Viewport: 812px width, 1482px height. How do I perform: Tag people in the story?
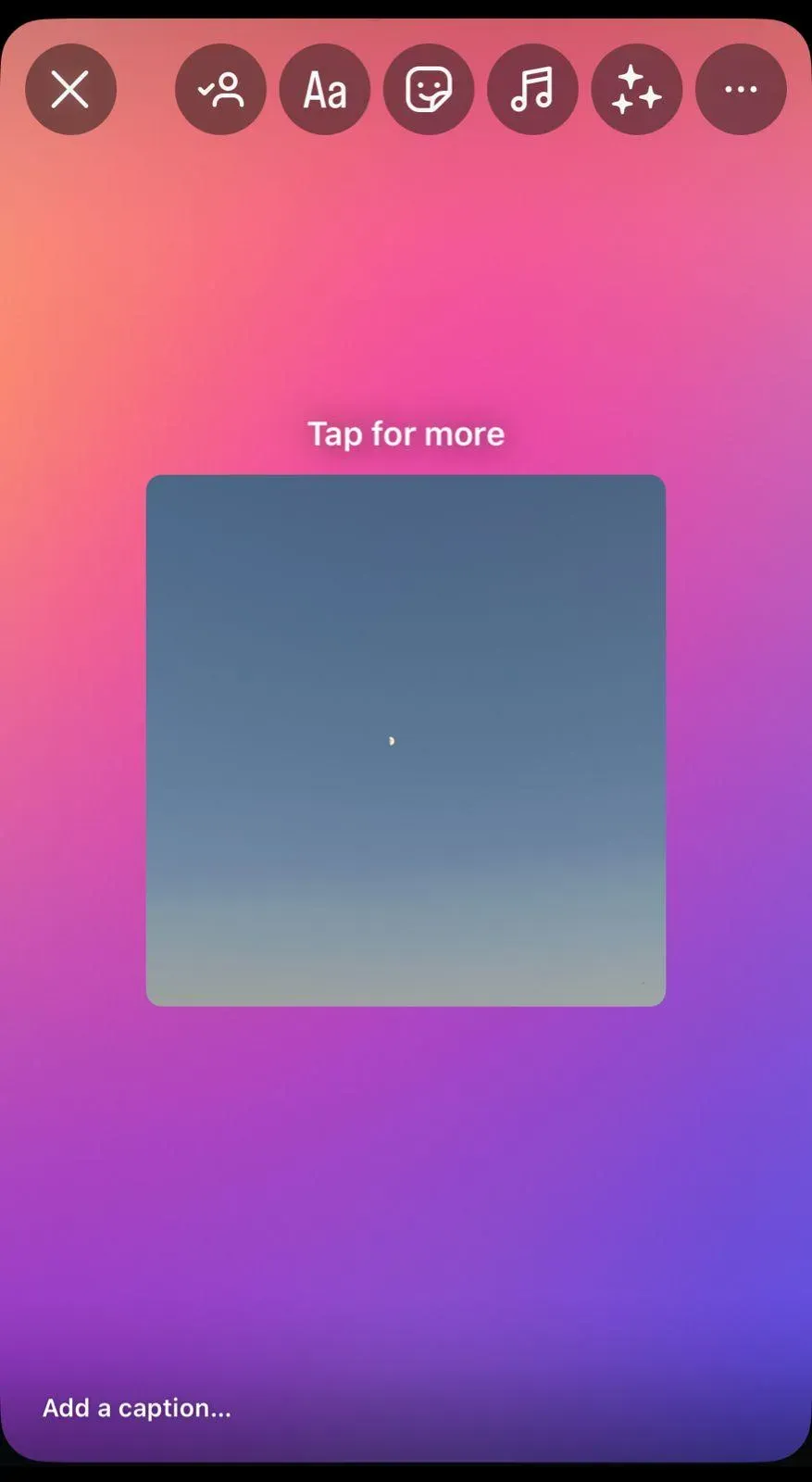[x=220, y=90]
